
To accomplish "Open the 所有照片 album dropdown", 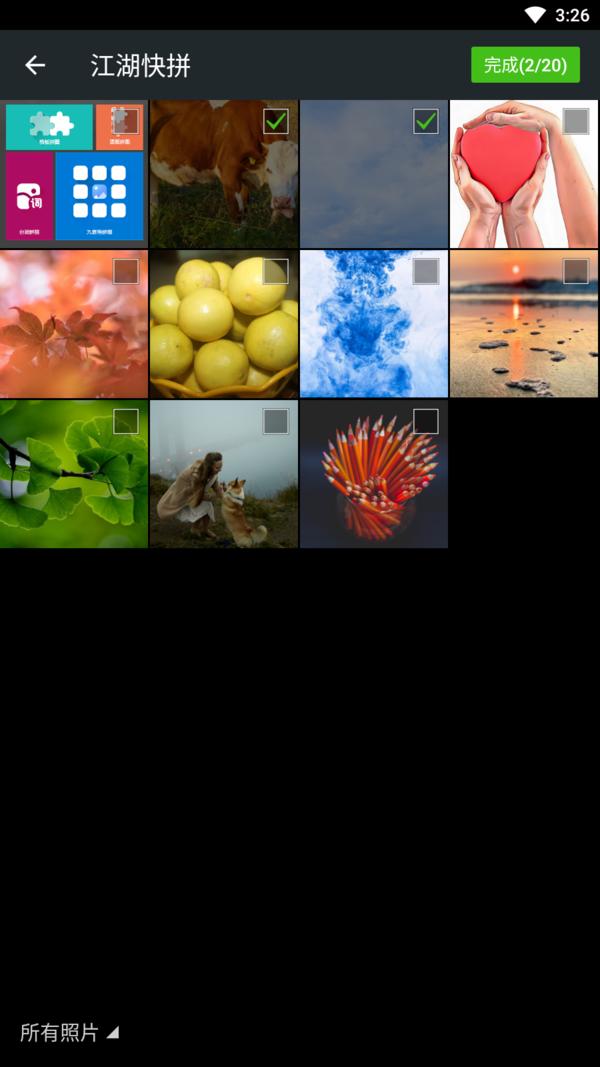I will pyautogui.click(x=68, y=1033).
